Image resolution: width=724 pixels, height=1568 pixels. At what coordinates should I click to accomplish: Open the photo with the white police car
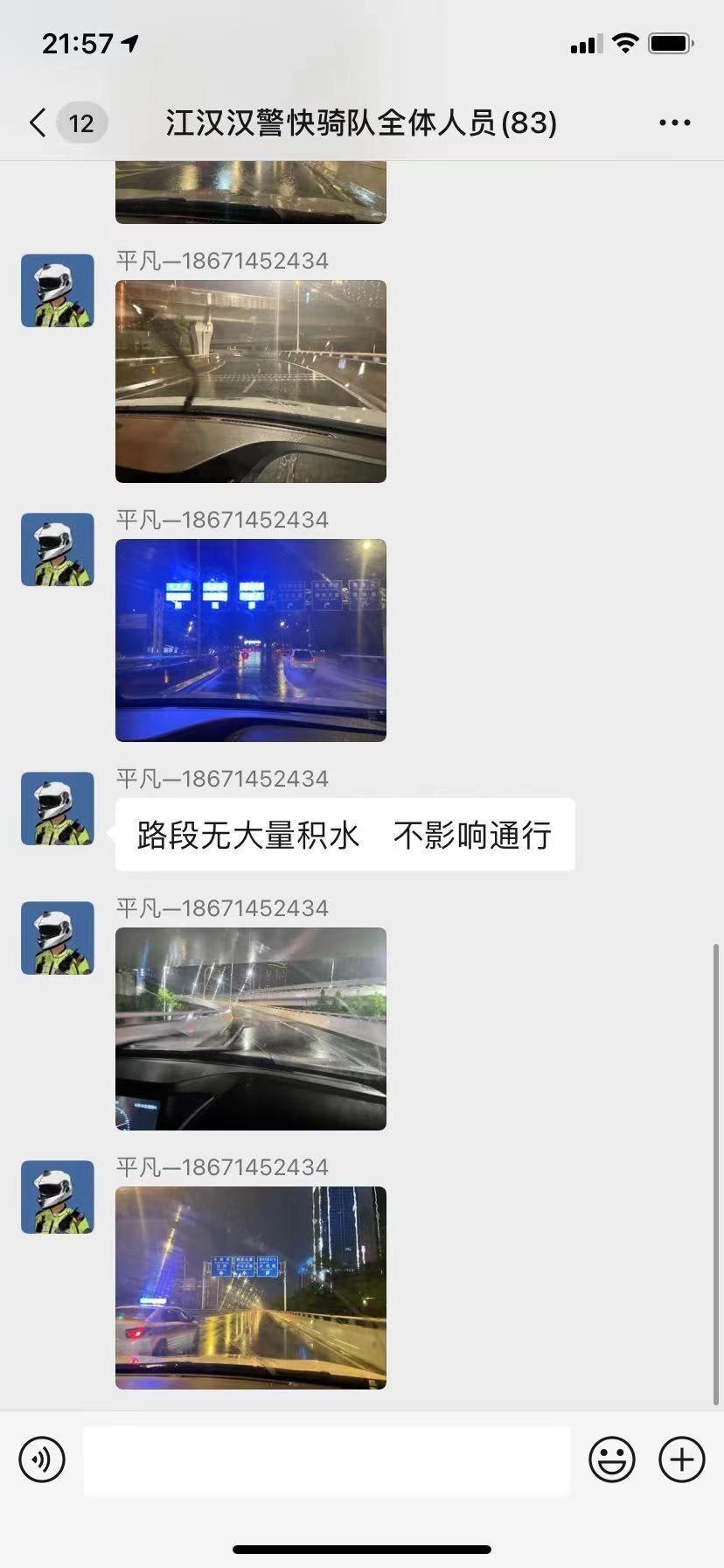click(x=251, y=1287)
